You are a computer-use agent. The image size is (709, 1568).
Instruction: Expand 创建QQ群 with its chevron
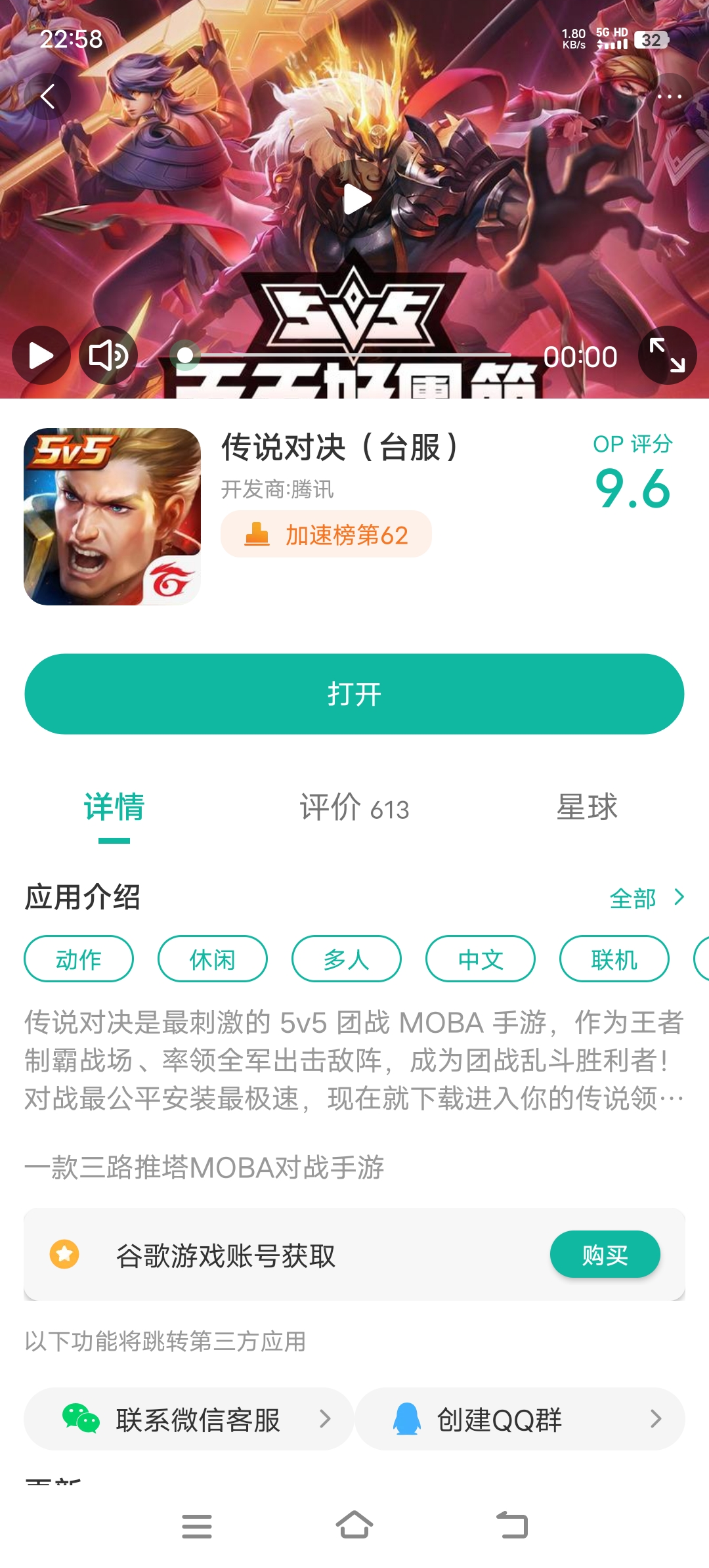pos(656,1418)
